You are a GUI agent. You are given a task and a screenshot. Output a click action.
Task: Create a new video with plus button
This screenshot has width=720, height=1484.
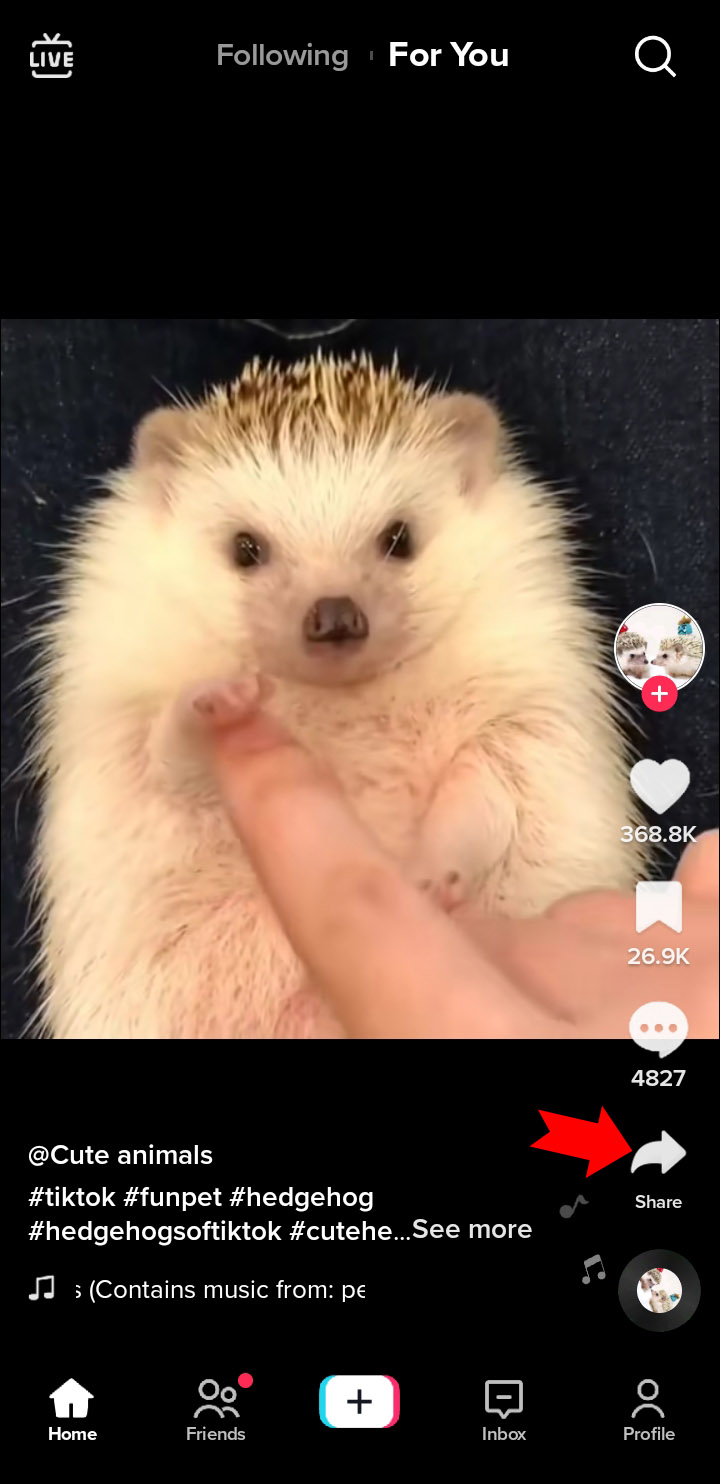tap(359, 1401)
